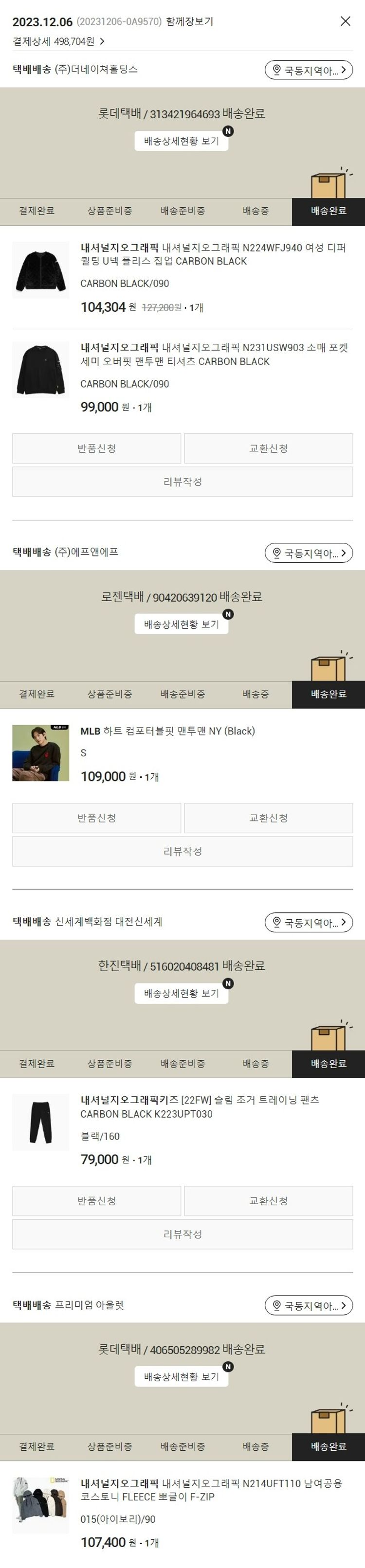View 배송상세현황 for 롯데택배 406505289982
Screen dimensions: 365x1568
[x=181, y=1376]
